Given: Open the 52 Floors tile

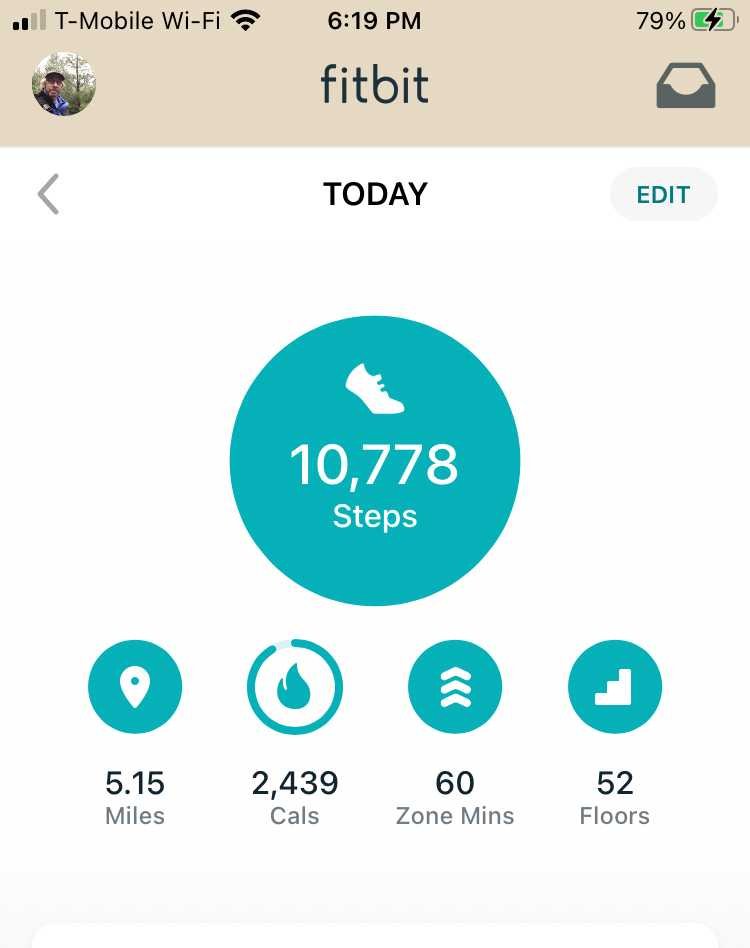Looking at the screenshot, I should pos(615,733).
